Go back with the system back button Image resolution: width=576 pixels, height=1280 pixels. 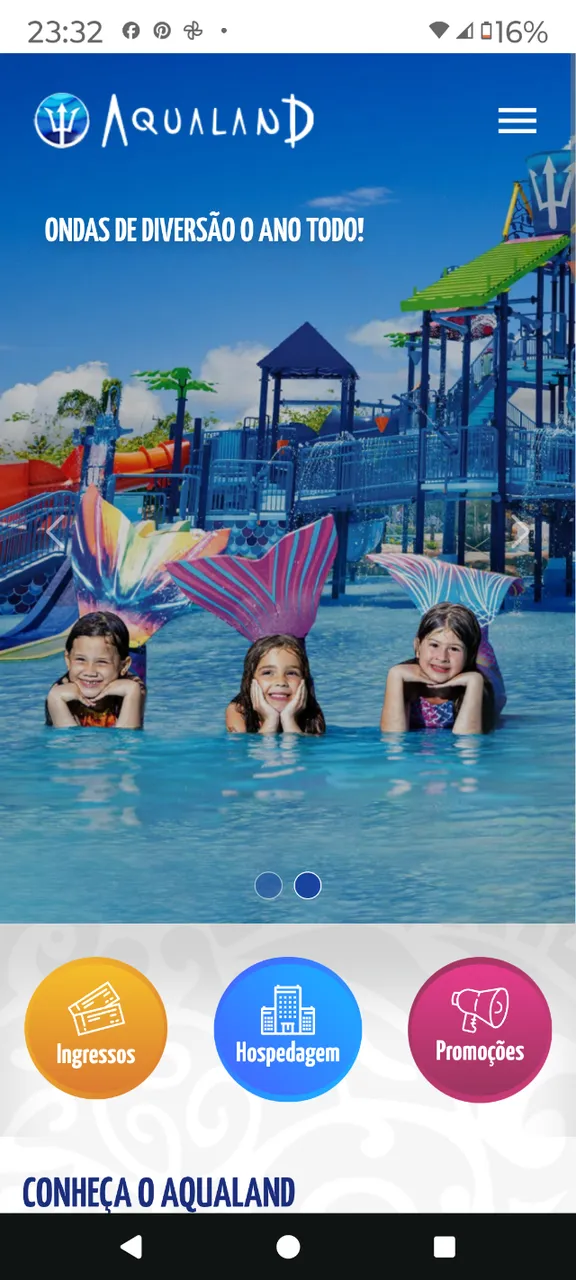[x=131, y=1246]
